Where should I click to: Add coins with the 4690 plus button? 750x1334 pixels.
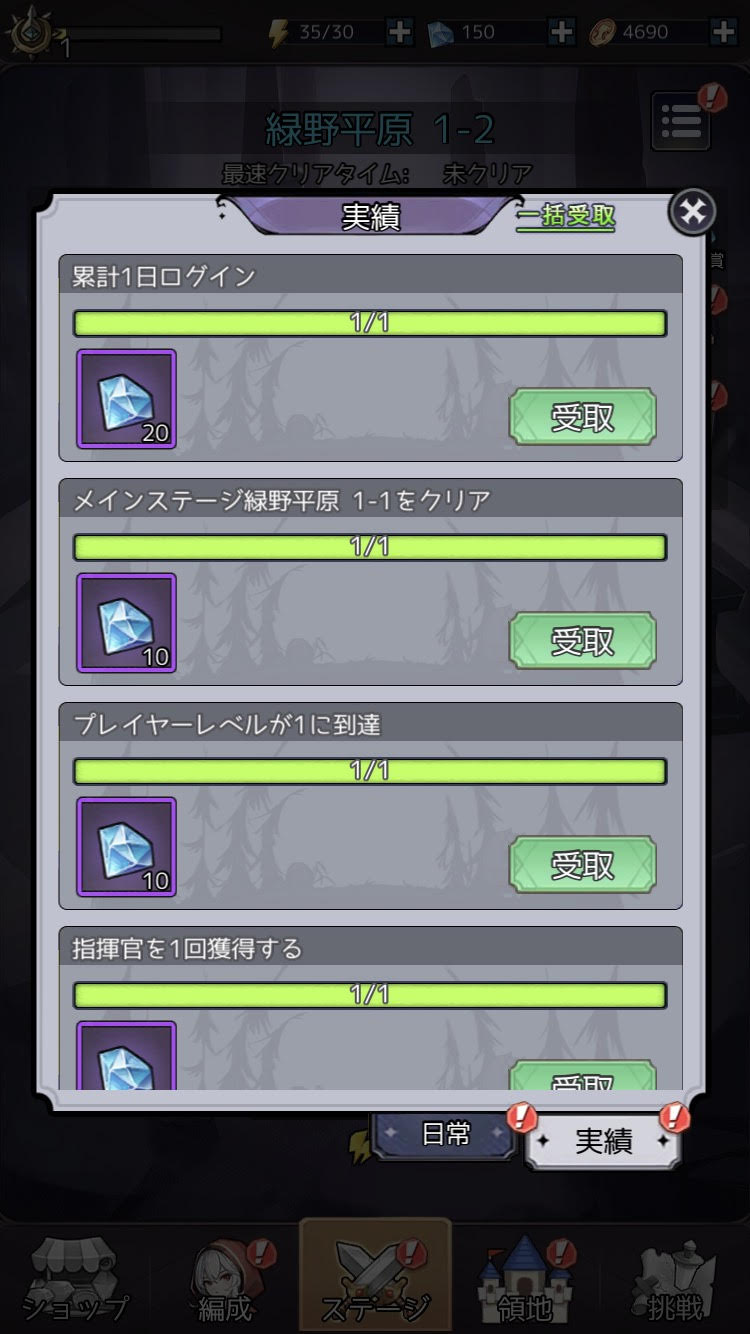point(724,32)
